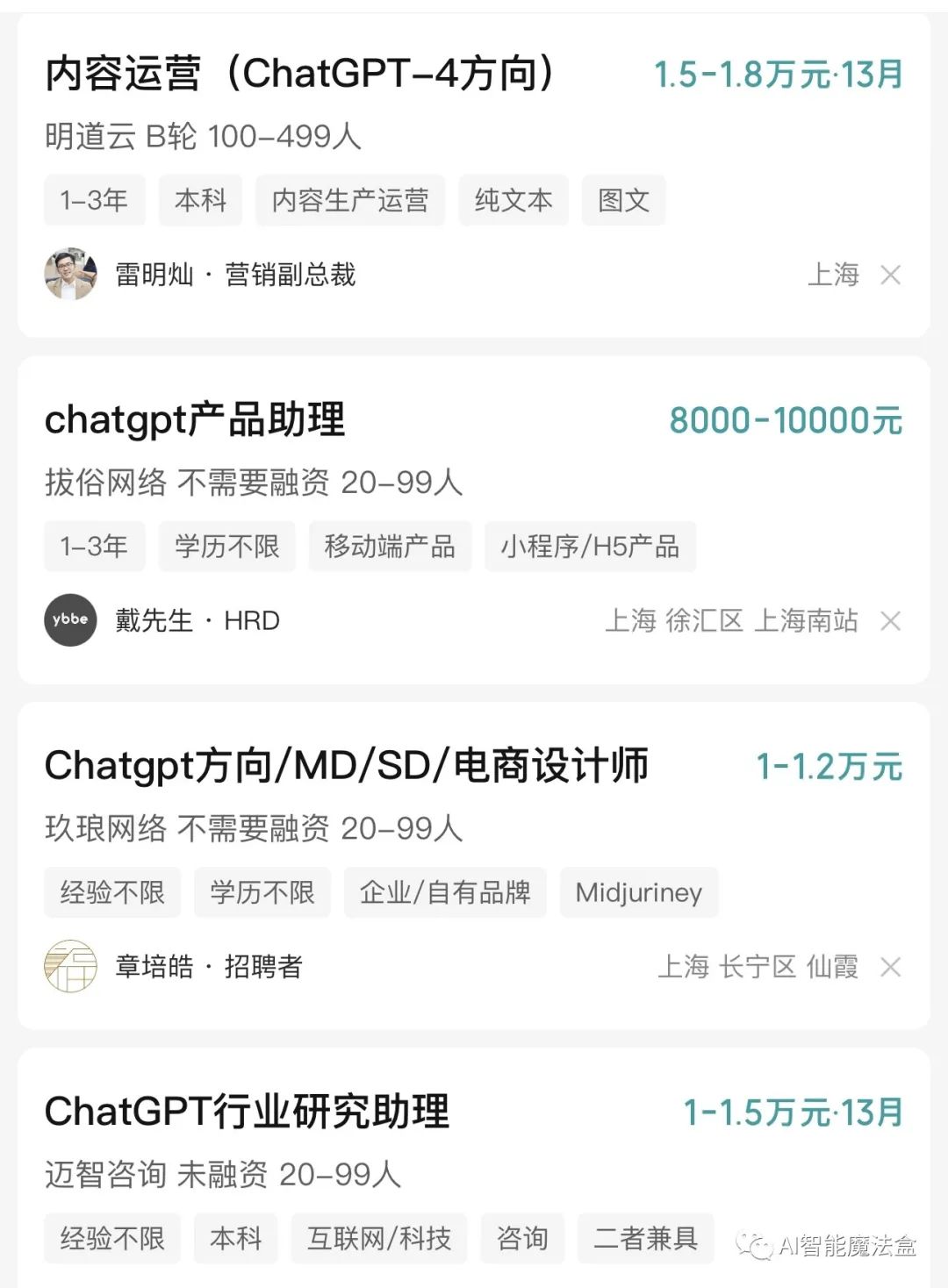Open the chatgpt产品助理 job listing

pyautogui.click(x=195, y=420)
